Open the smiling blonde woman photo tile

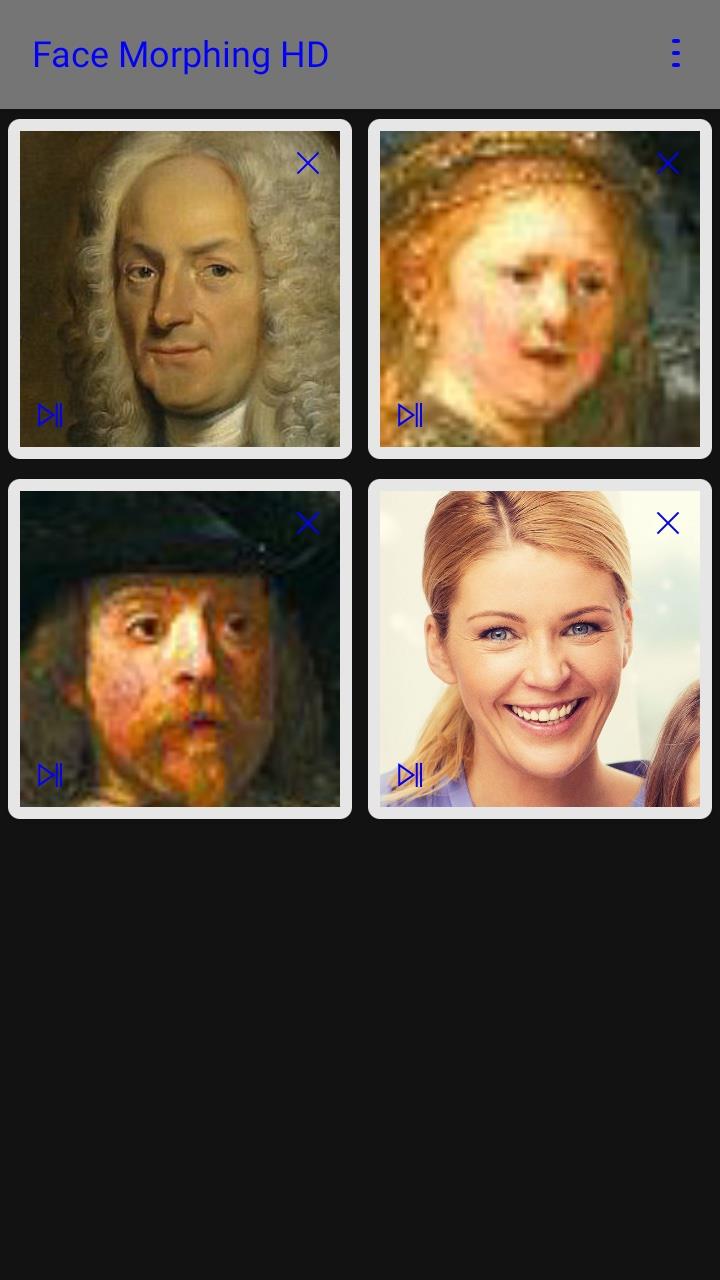coord(540,650)
